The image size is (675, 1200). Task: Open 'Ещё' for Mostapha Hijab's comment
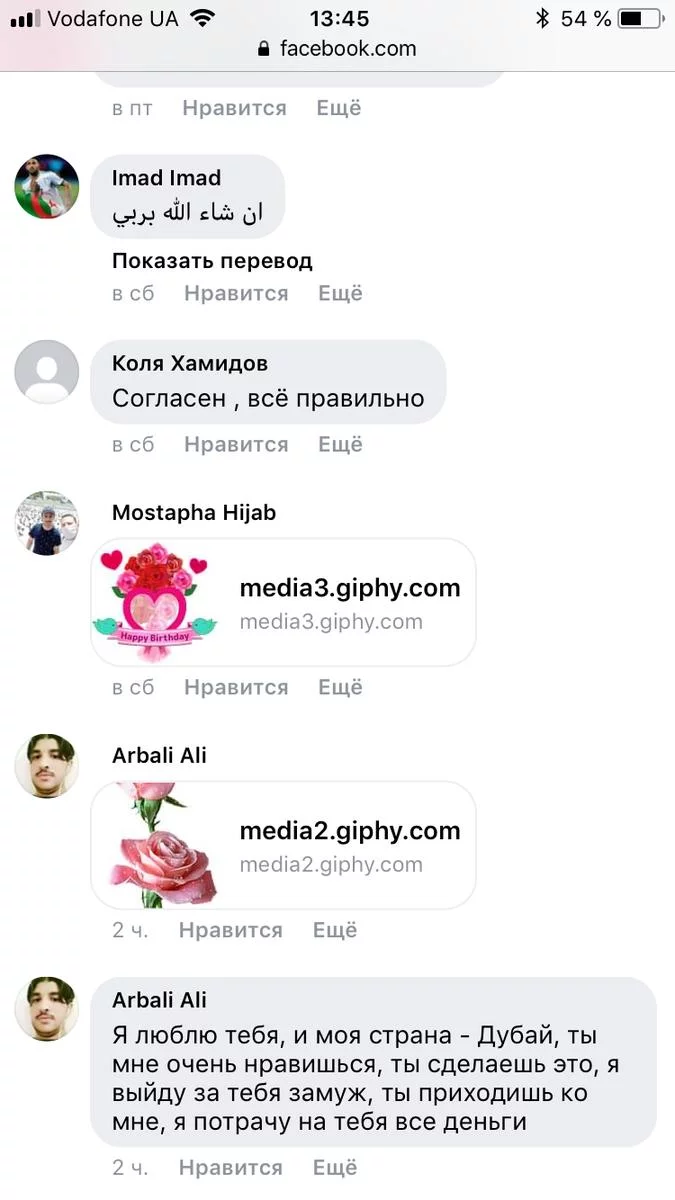click(x=340, y=687)
